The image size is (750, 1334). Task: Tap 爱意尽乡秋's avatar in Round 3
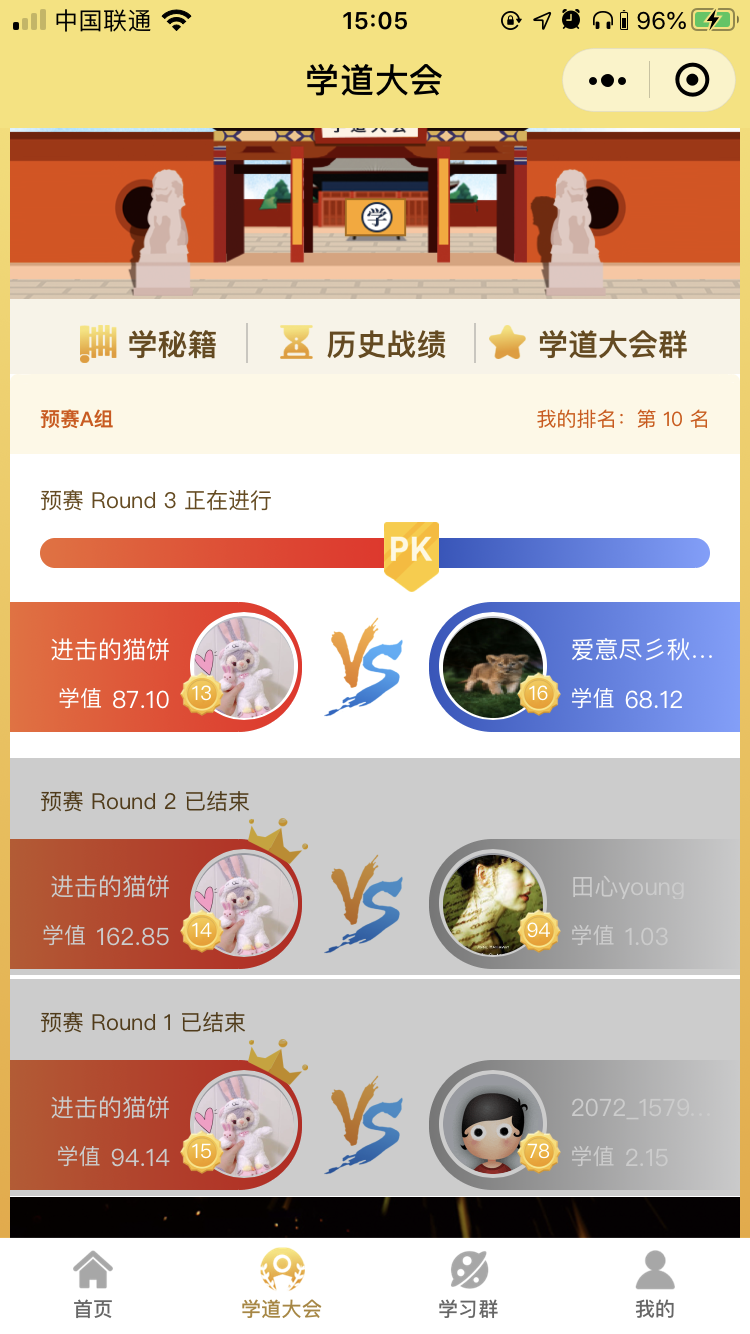click(493, 667)
